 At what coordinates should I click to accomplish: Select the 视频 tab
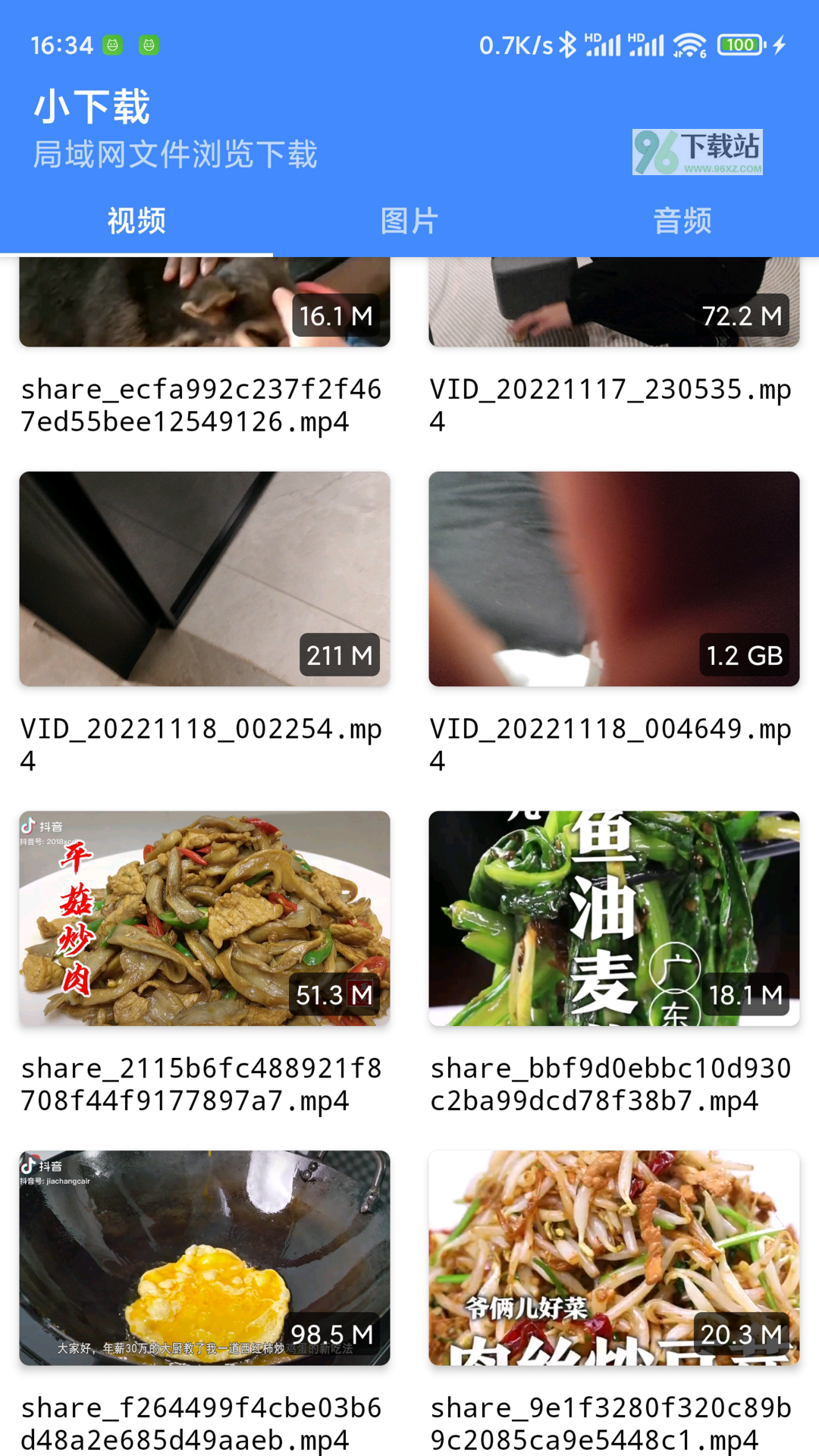pos(136,221)
